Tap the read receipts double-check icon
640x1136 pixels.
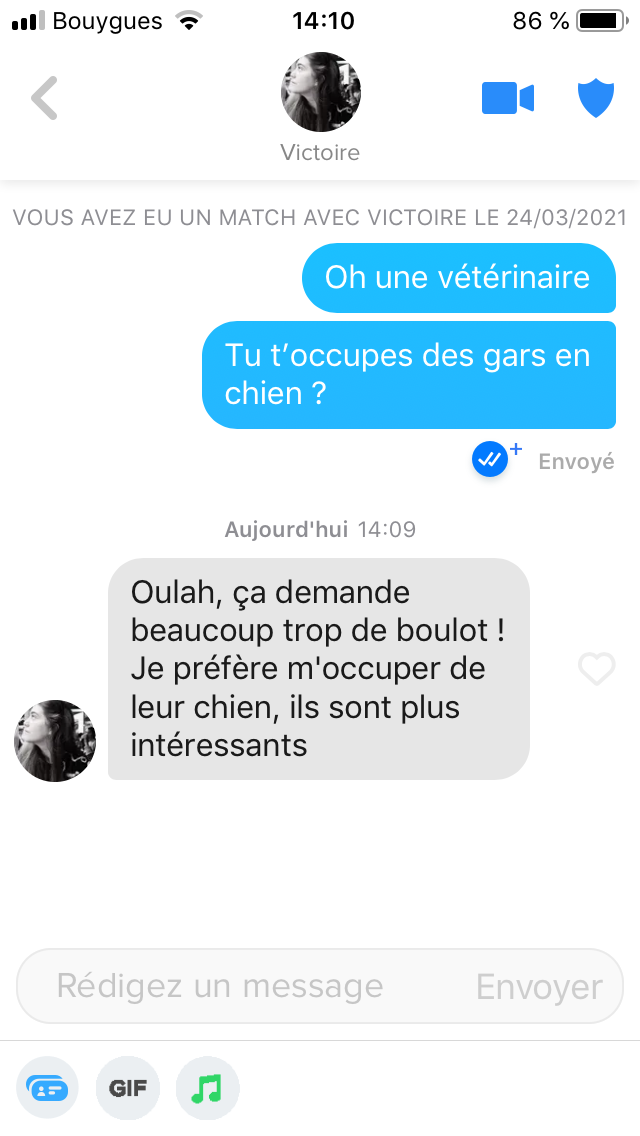coord(490,459)
